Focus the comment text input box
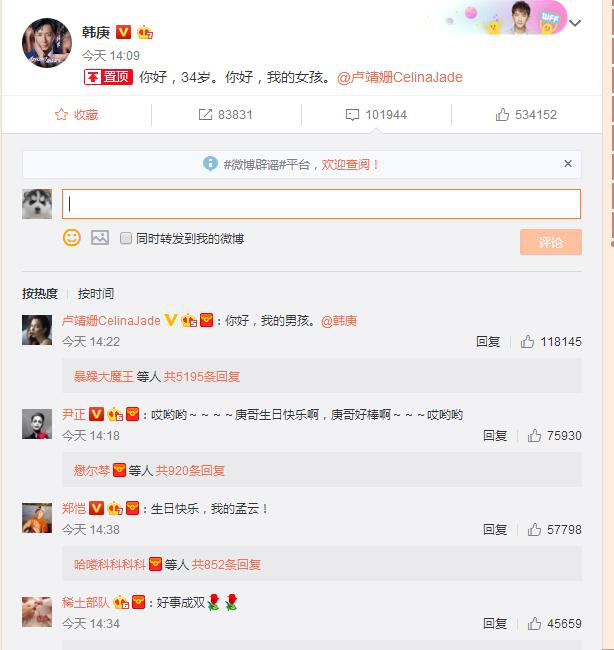Viewport: 614px width, 650px height. pyautogui.click(x=321, y=204)
